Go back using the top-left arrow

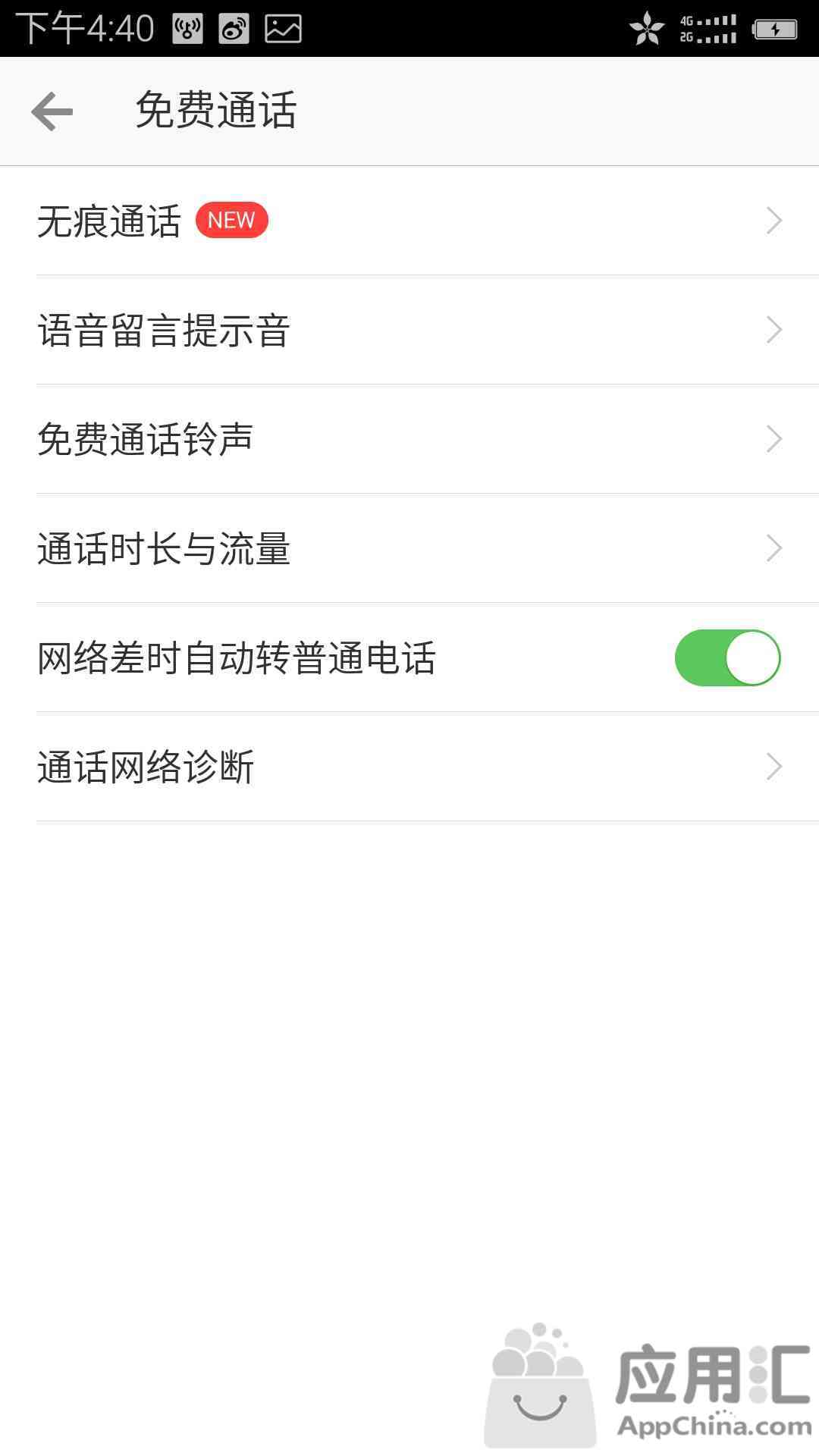[52, 111]
